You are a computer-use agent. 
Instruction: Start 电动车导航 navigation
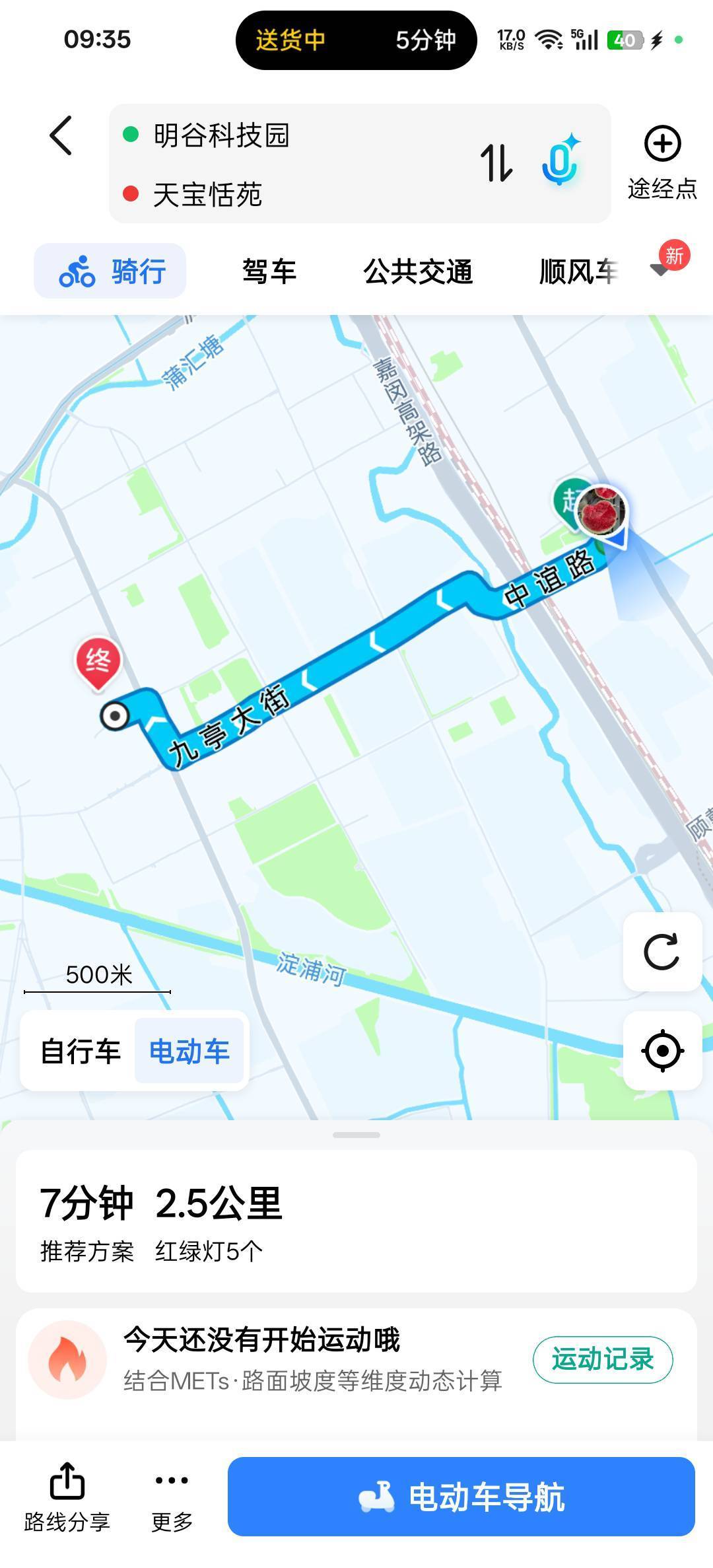click(x=461, y=1497)
